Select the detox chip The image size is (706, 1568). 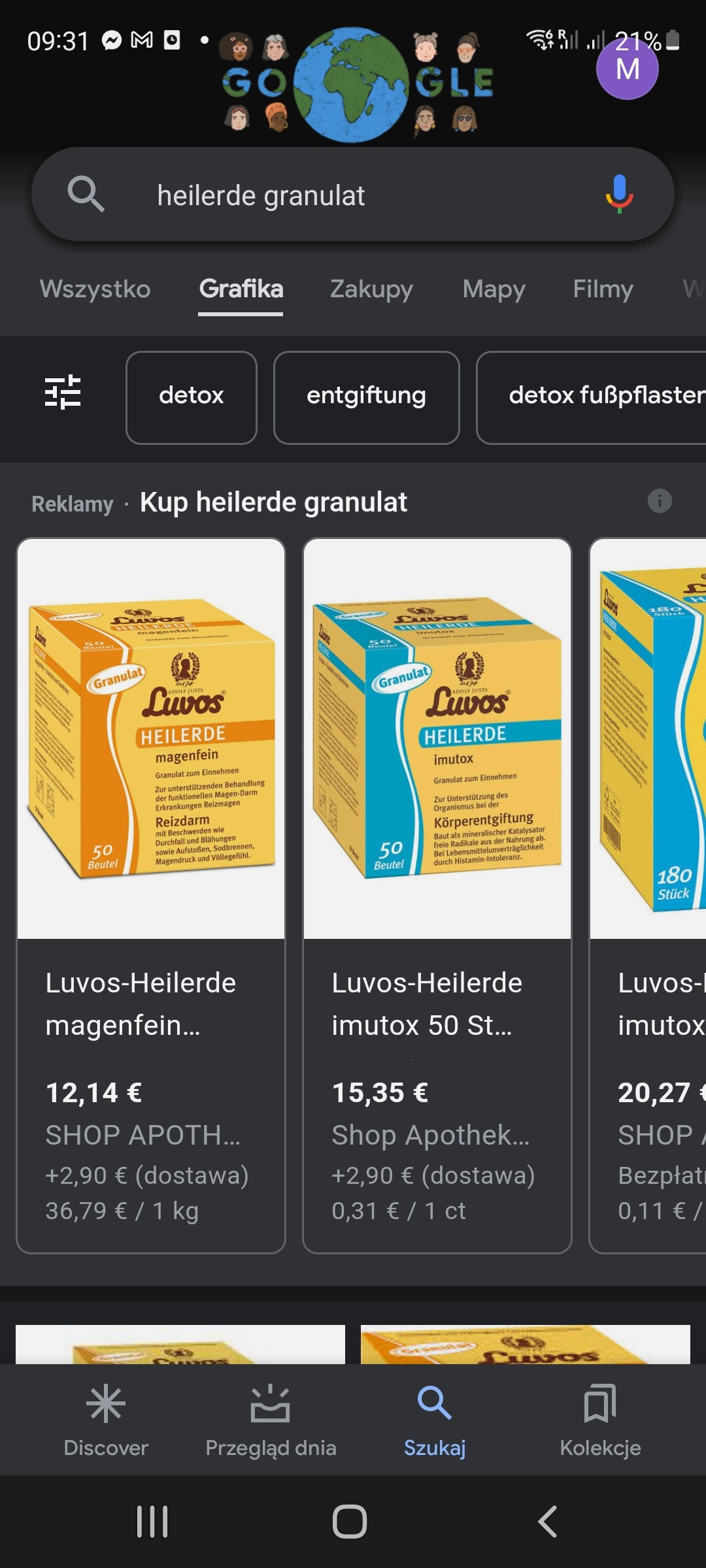coord(192,397)
